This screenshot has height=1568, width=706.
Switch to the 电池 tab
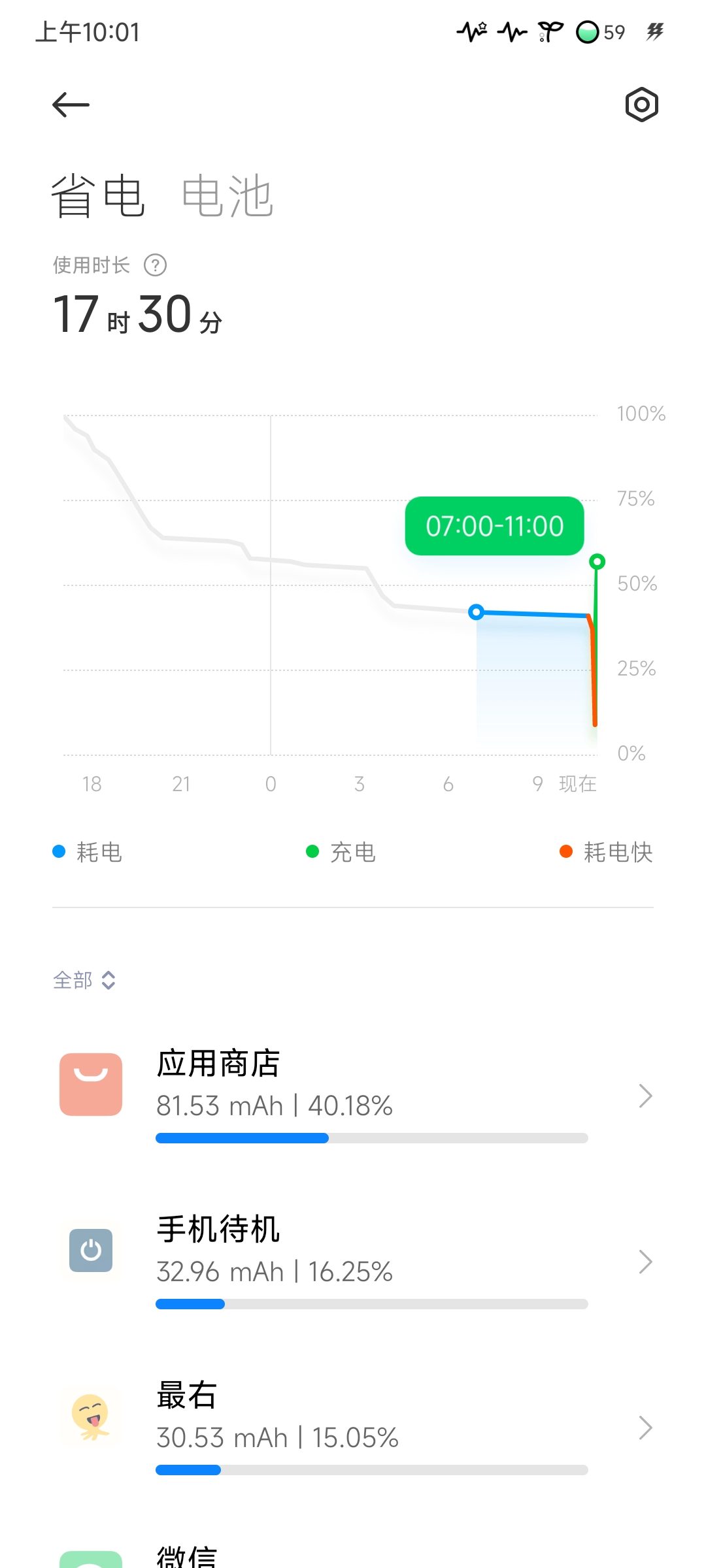click(226, 196)
